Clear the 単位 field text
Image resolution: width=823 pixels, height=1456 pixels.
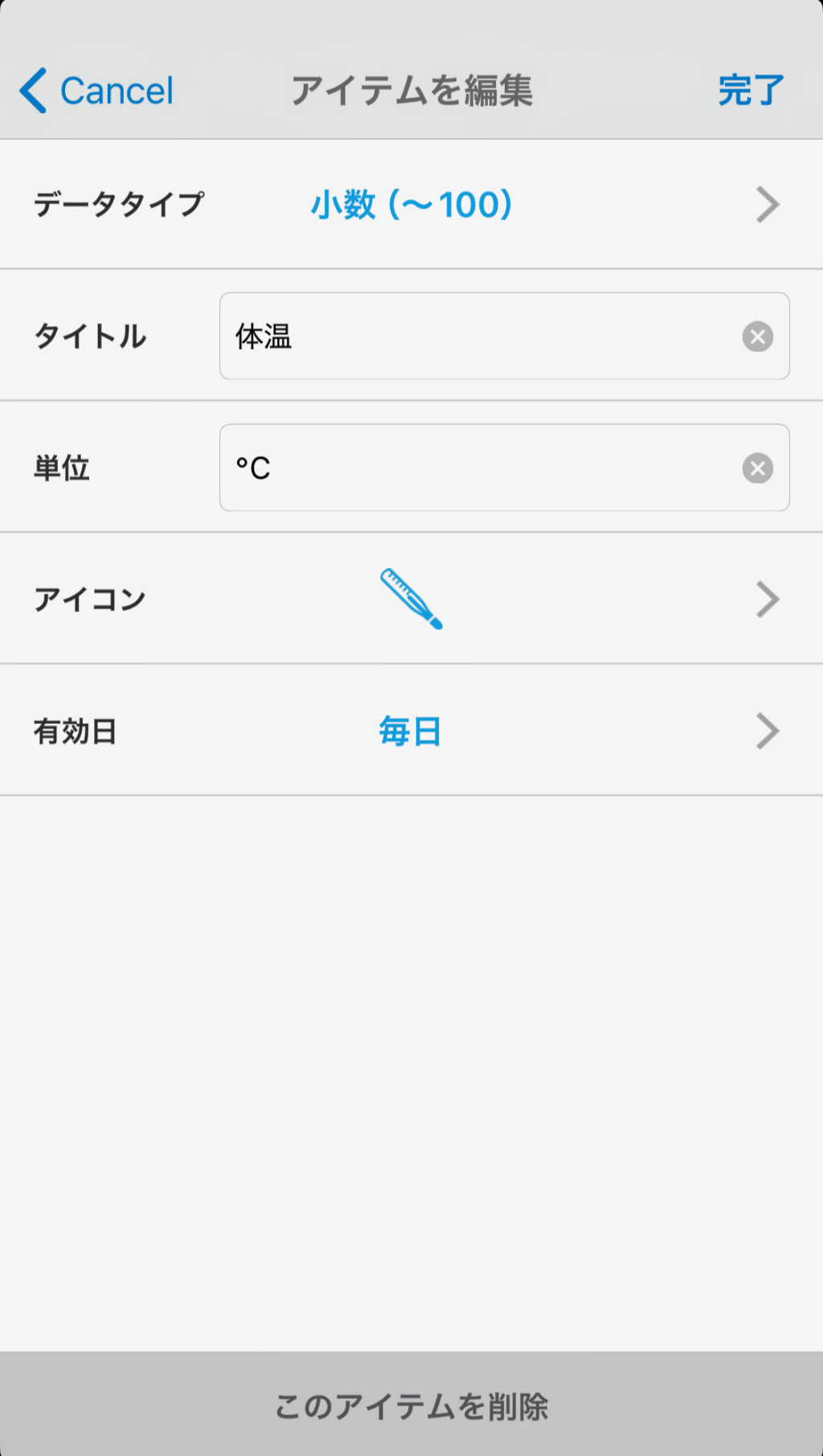tap(757, 468)
